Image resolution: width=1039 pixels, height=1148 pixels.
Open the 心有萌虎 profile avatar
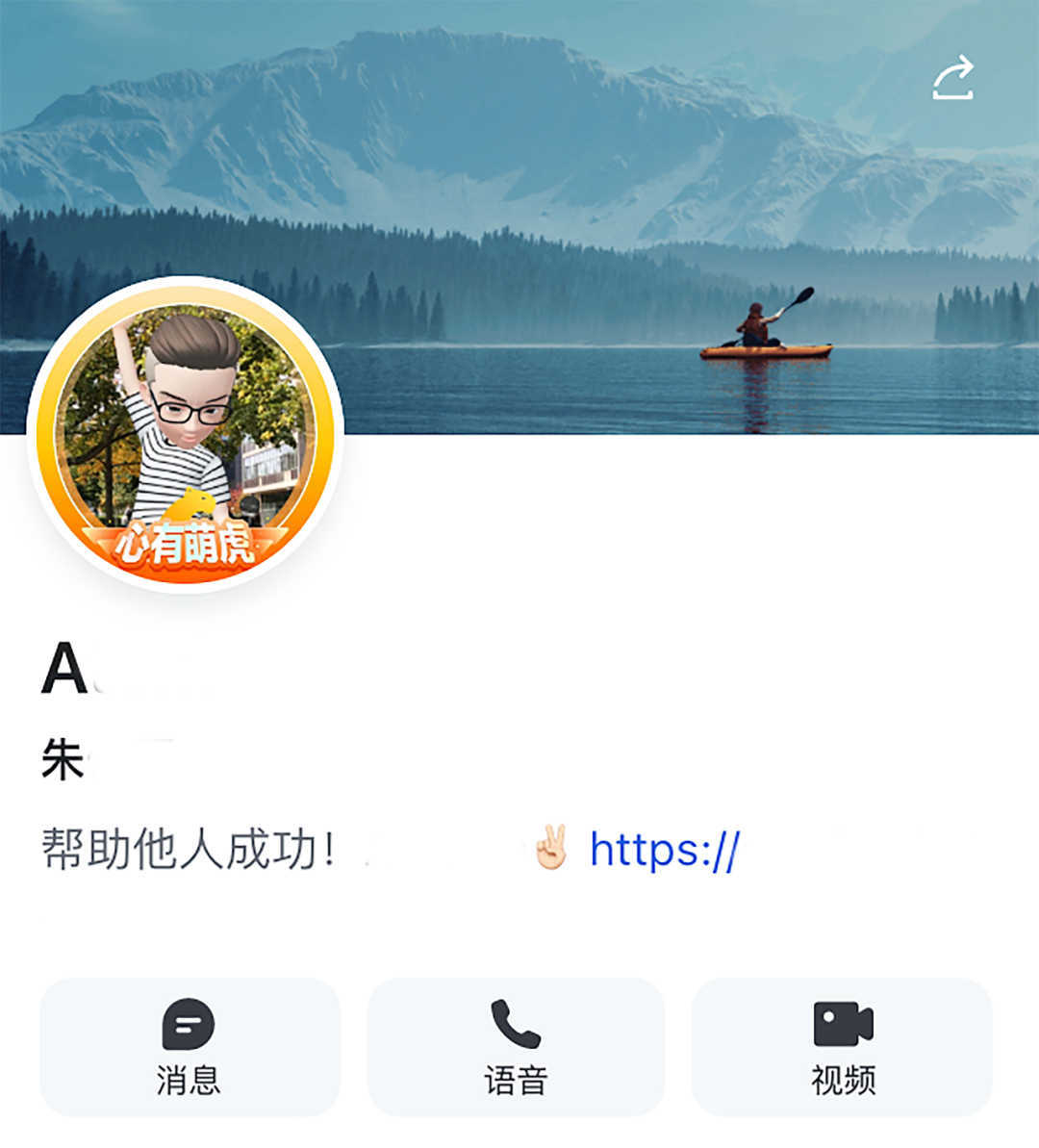click(185, 433)
